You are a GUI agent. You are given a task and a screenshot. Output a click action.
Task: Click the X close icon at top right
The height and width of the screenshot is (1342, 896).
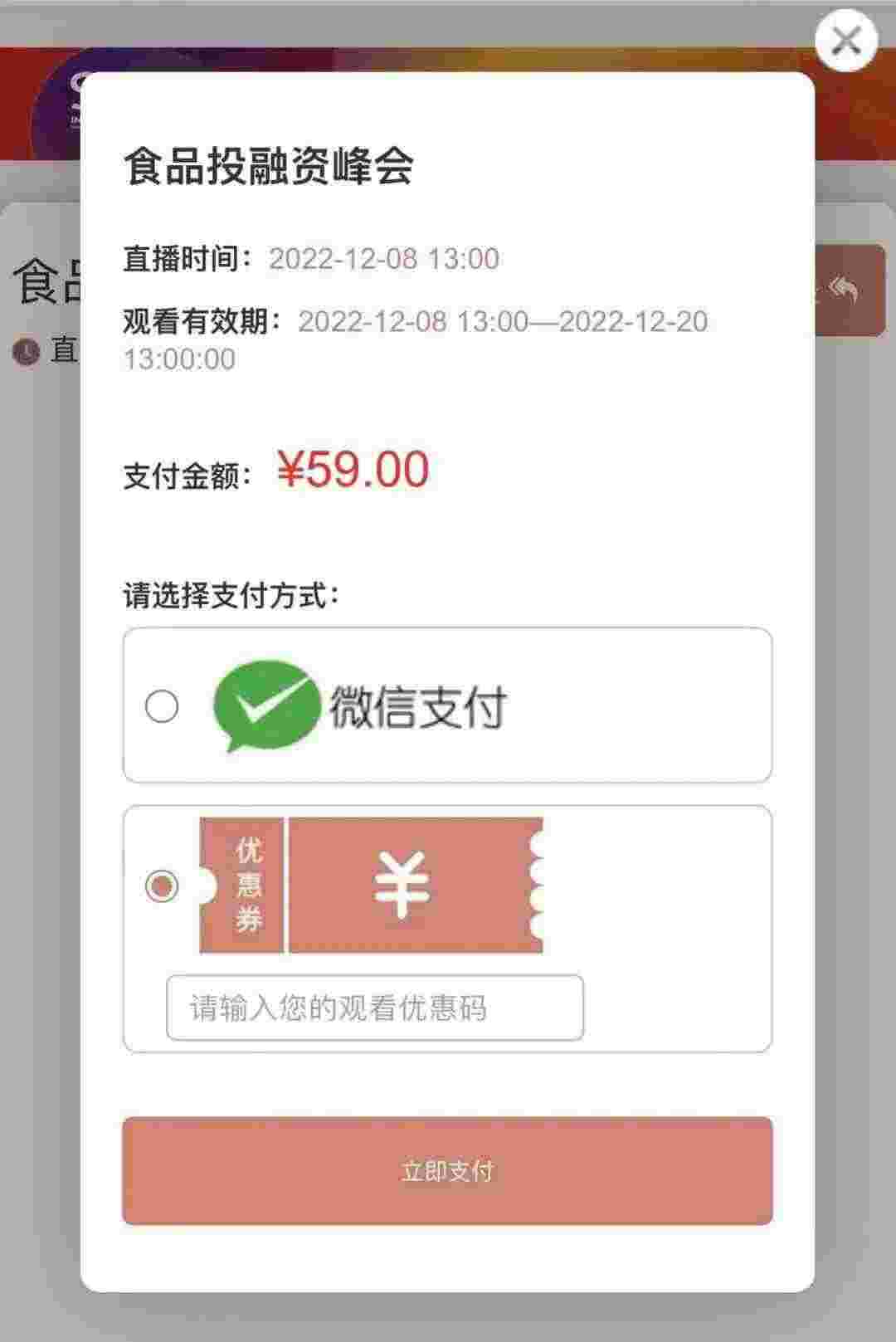[x=846, y=40]
